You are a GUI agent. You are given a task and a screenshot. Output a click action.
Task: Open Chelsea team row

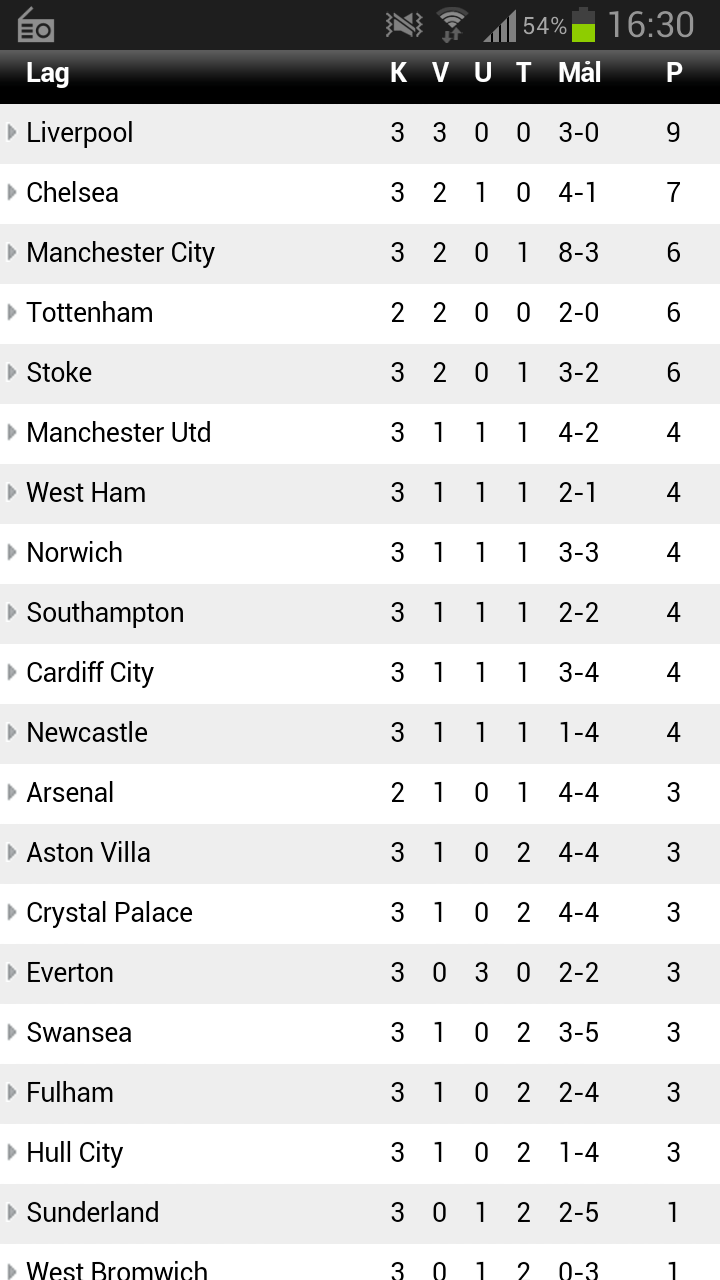[x=360, y=193]
